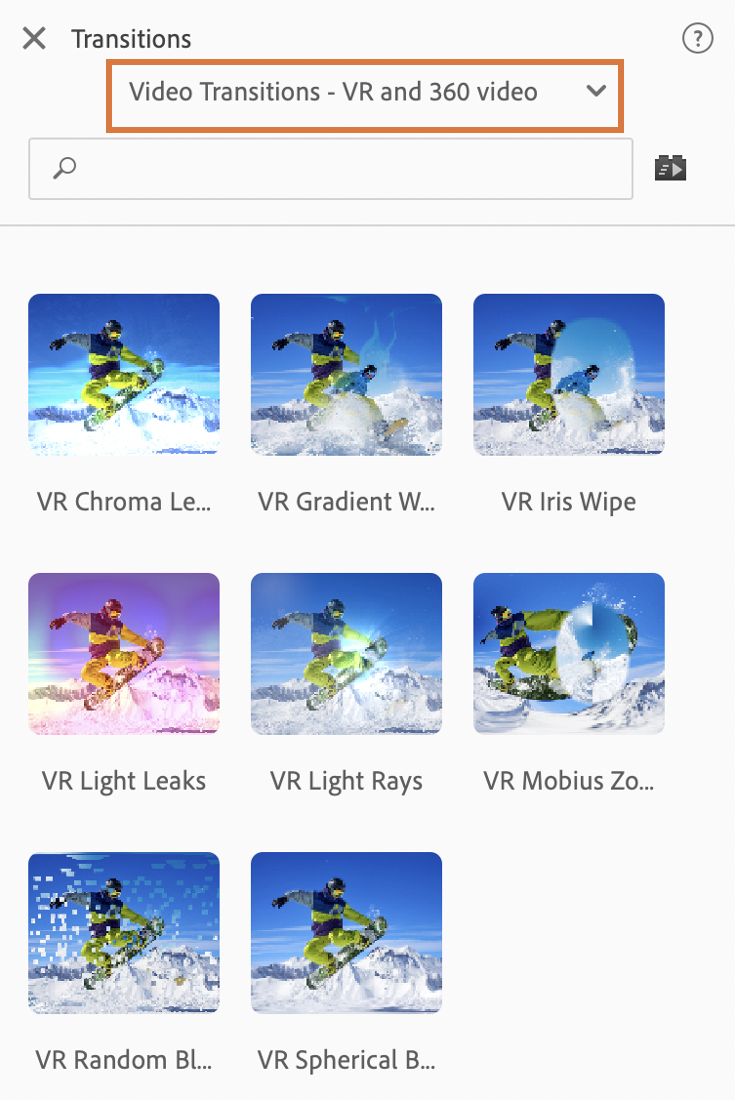
Task: Choose the VR Spherical Blur transition
Action: point(346,932)
